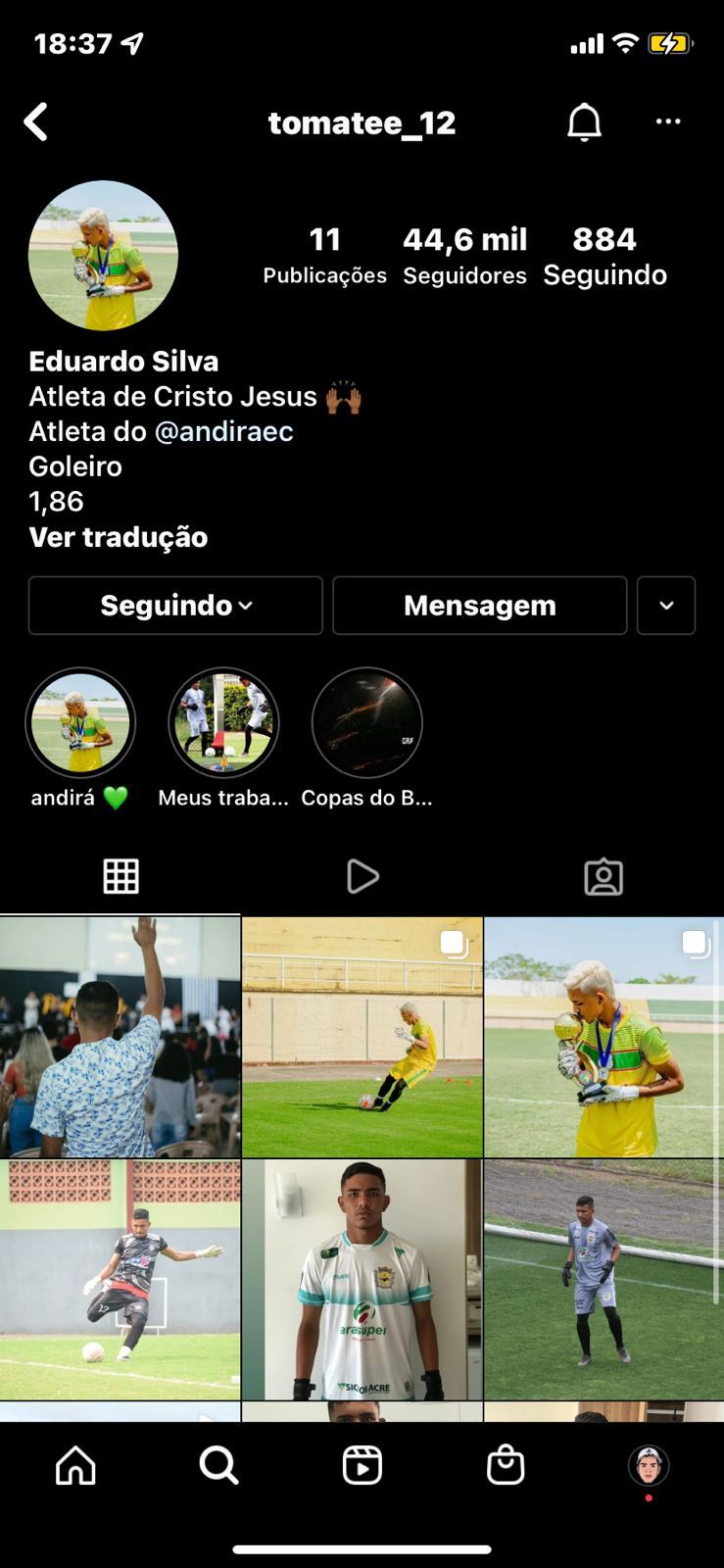View the list of 44,6 mil Seguidores
The height and width of the screenshot is (1568, 724).
(464, 255)
